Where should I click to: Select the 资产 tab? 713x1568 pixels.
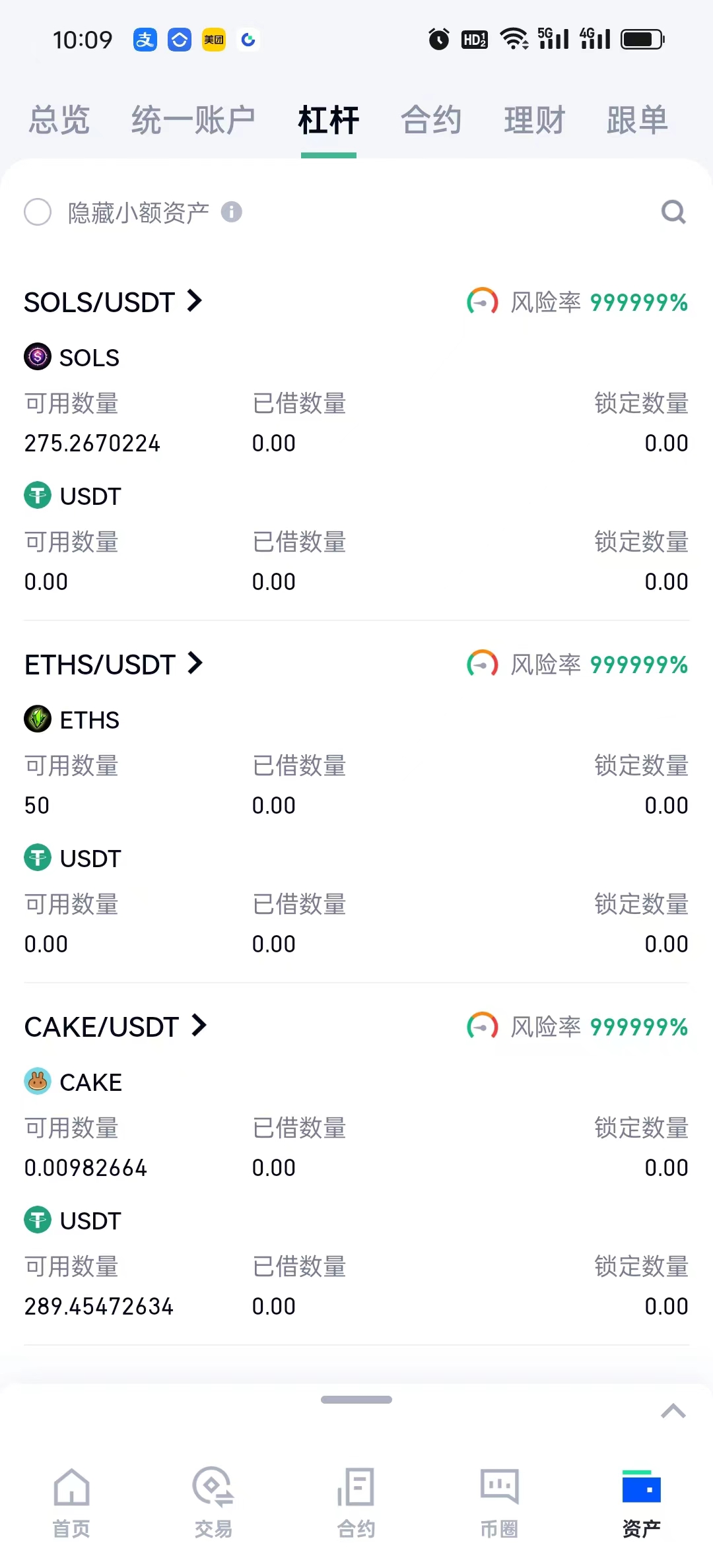641,1502
